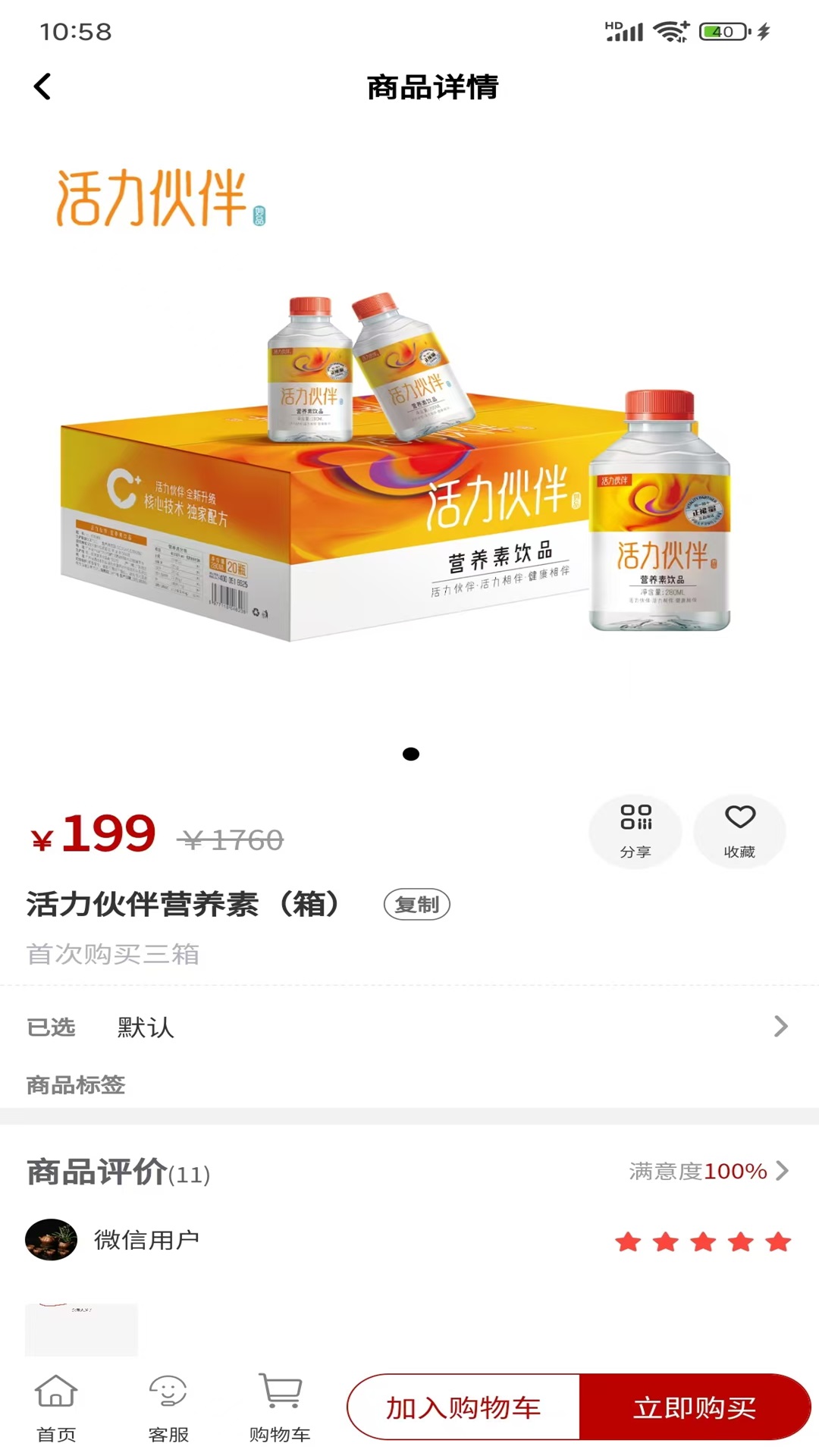Copy the product name with 复制
Screen dimensions: 819x1456
point(416,905)
